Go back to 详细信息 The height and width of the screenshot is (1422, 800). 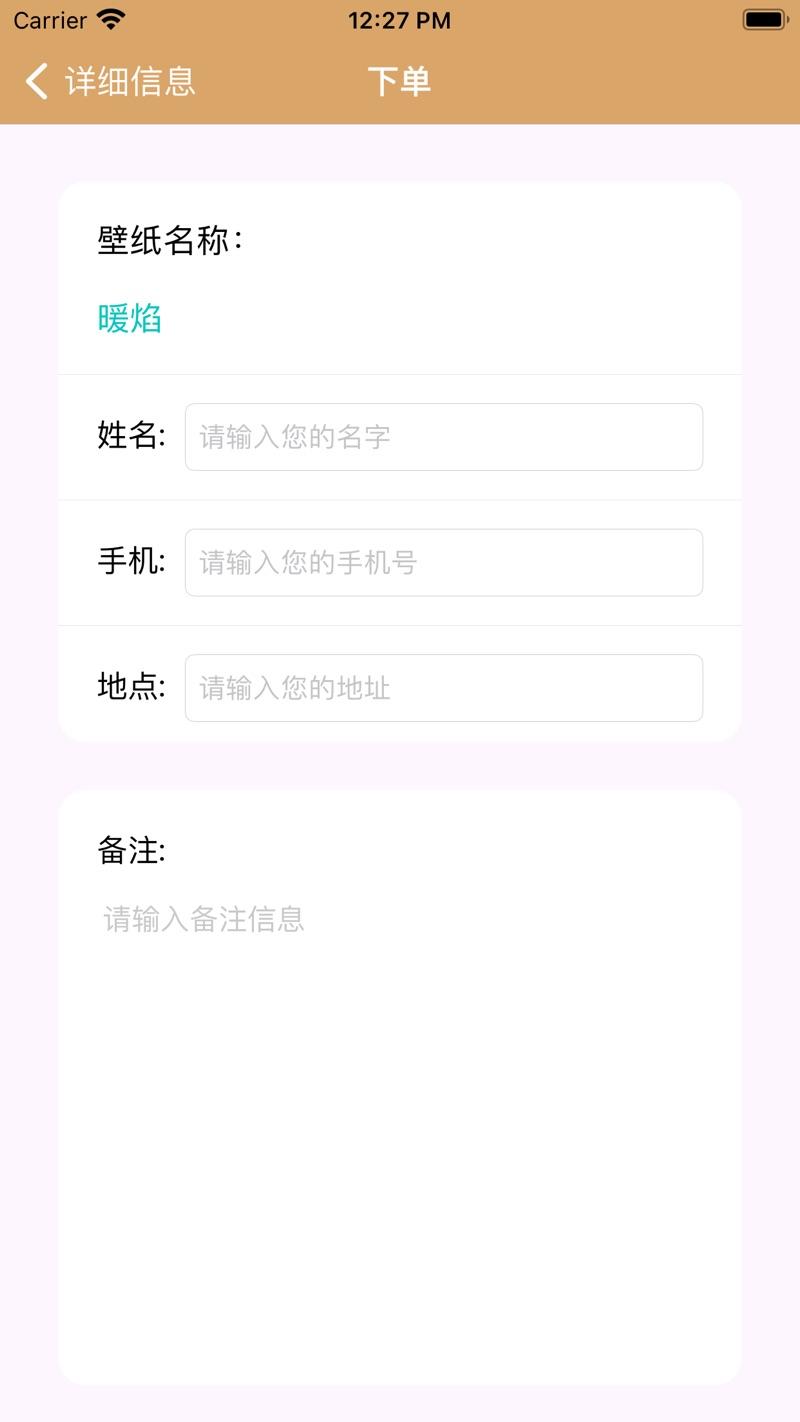pyautogui.click(x=110, y=81)
